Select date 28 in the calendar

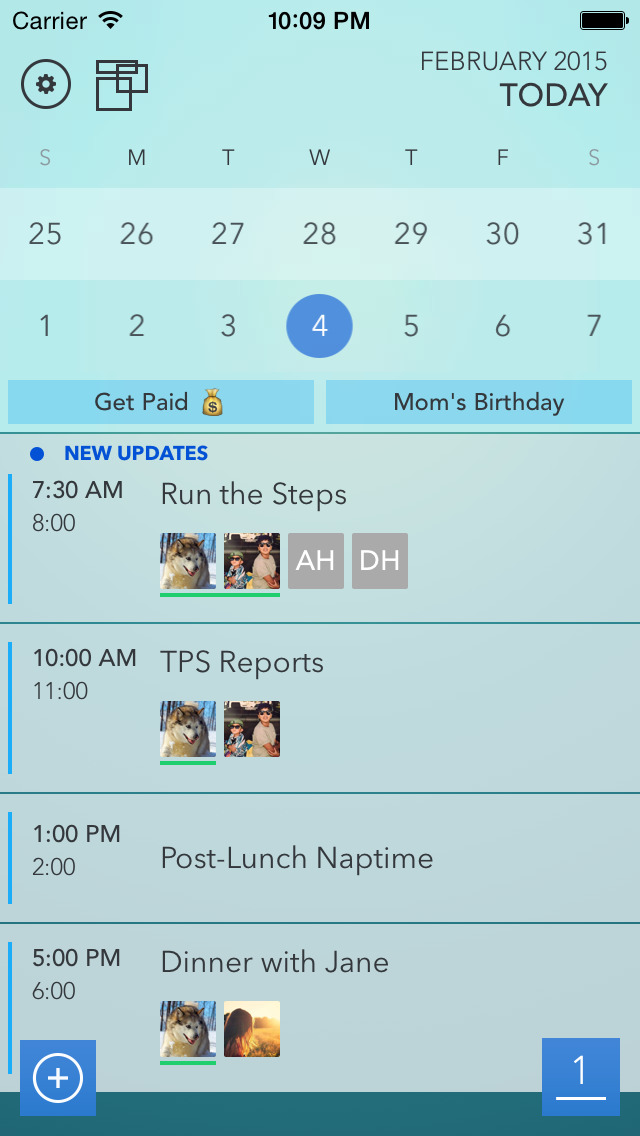tap(319, 234)
